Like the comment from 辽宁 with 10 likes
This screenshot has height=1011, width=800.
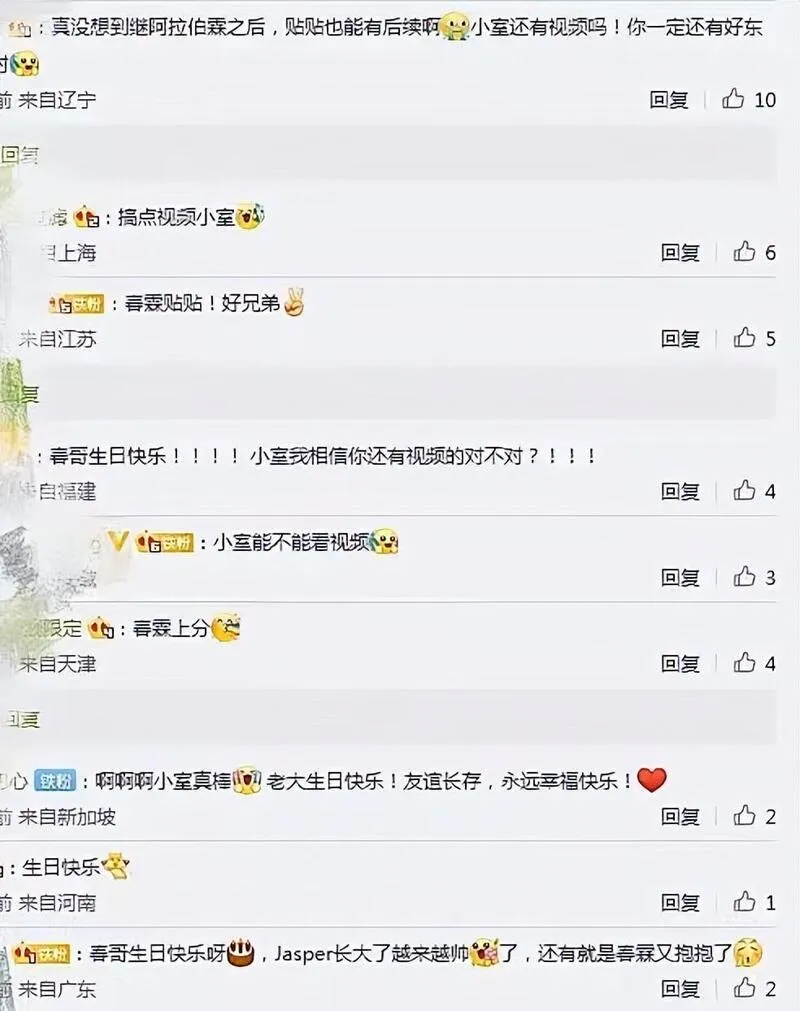[x=734, y=99]
